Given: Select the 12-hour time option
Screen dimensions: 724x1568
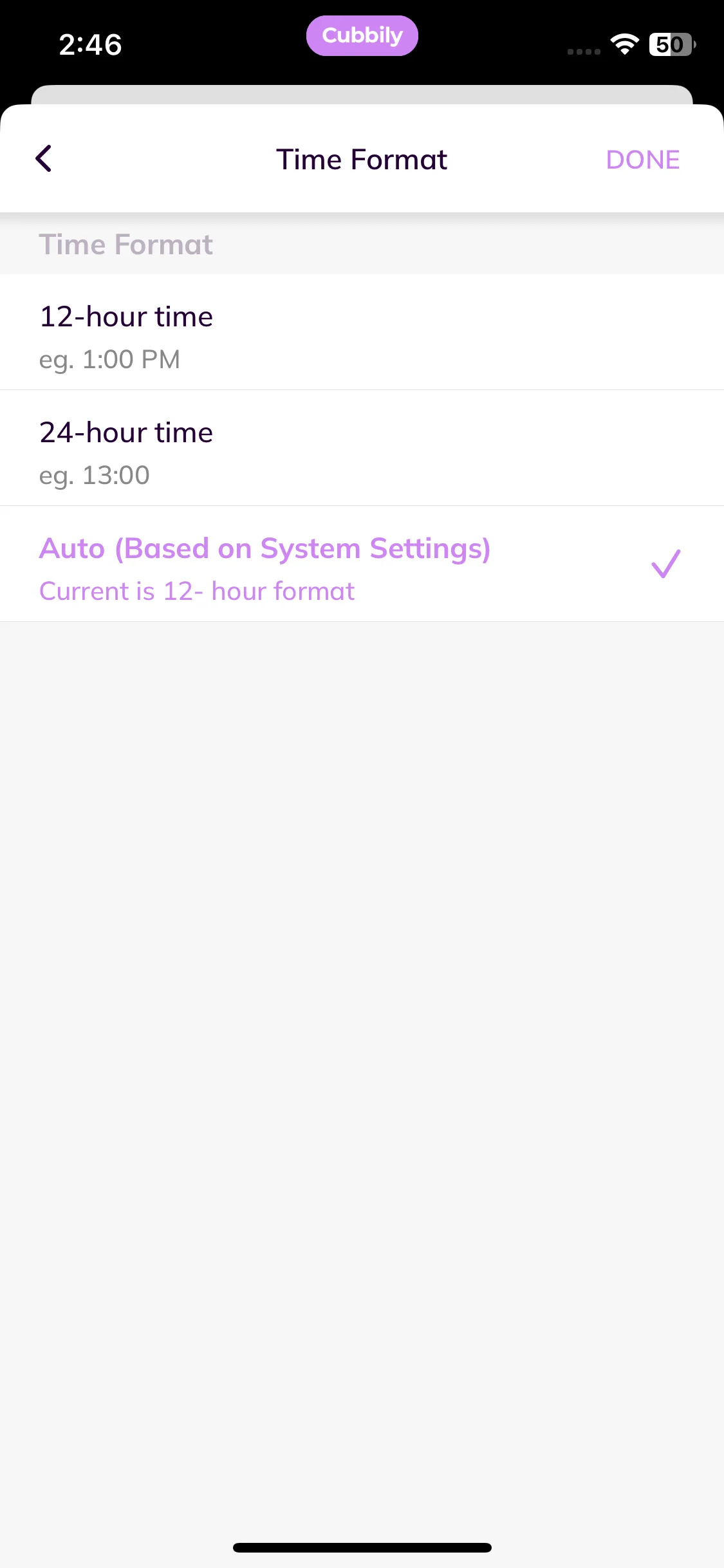Looking at the screenshot, I should tap(362, 332).
